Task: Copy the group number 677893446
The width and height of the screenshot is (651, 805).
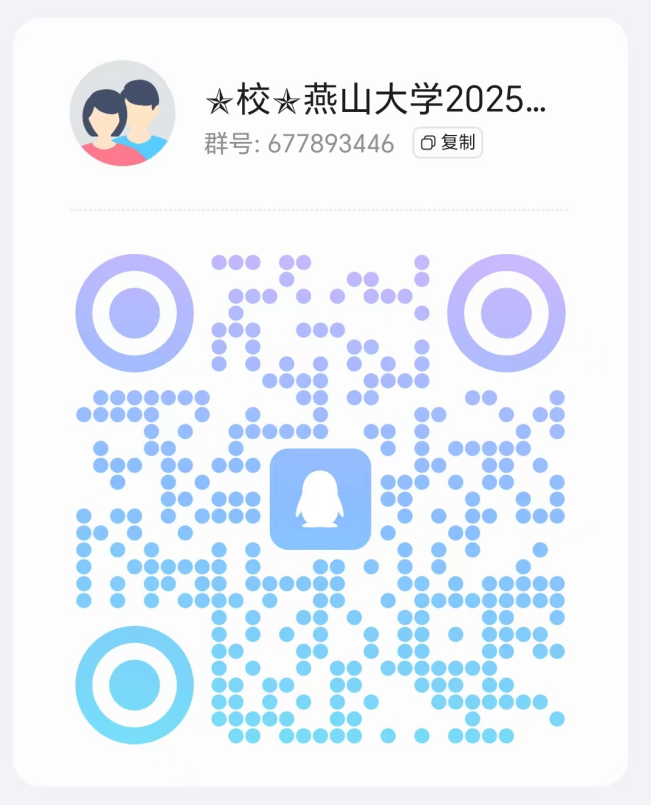Action: 448,143
